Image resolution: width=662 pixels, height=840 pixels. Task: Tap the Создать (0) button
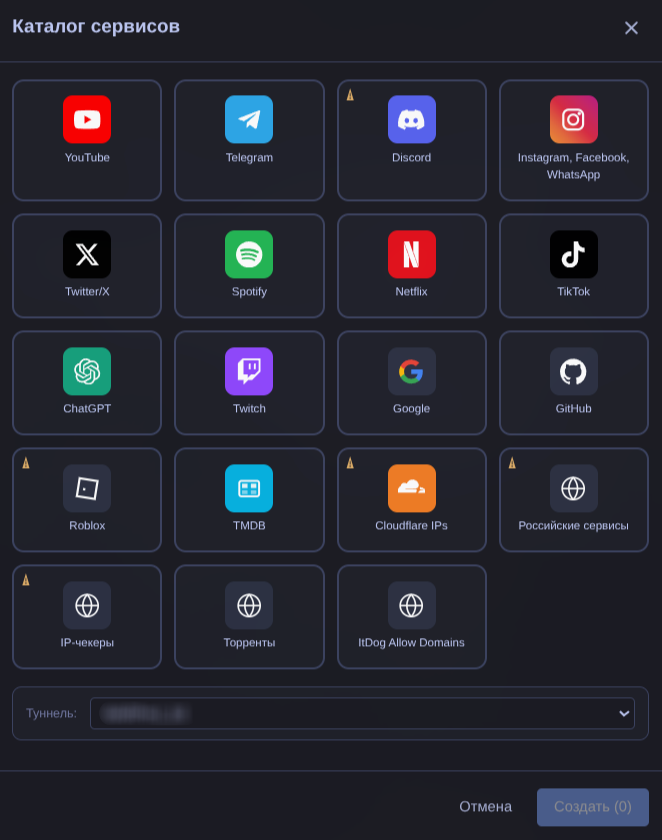[592, 806]
